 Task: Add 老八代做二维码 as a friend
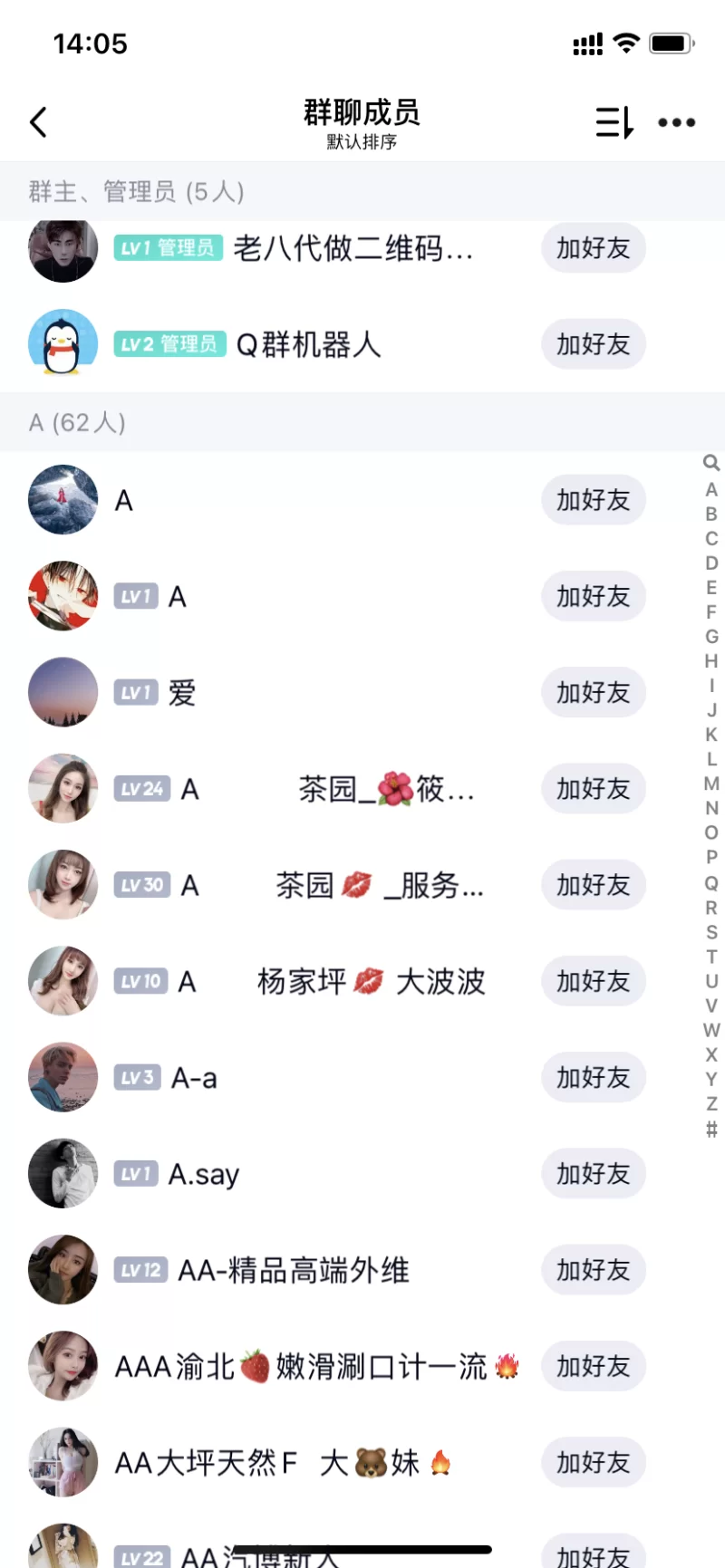[x=594, y=248]
